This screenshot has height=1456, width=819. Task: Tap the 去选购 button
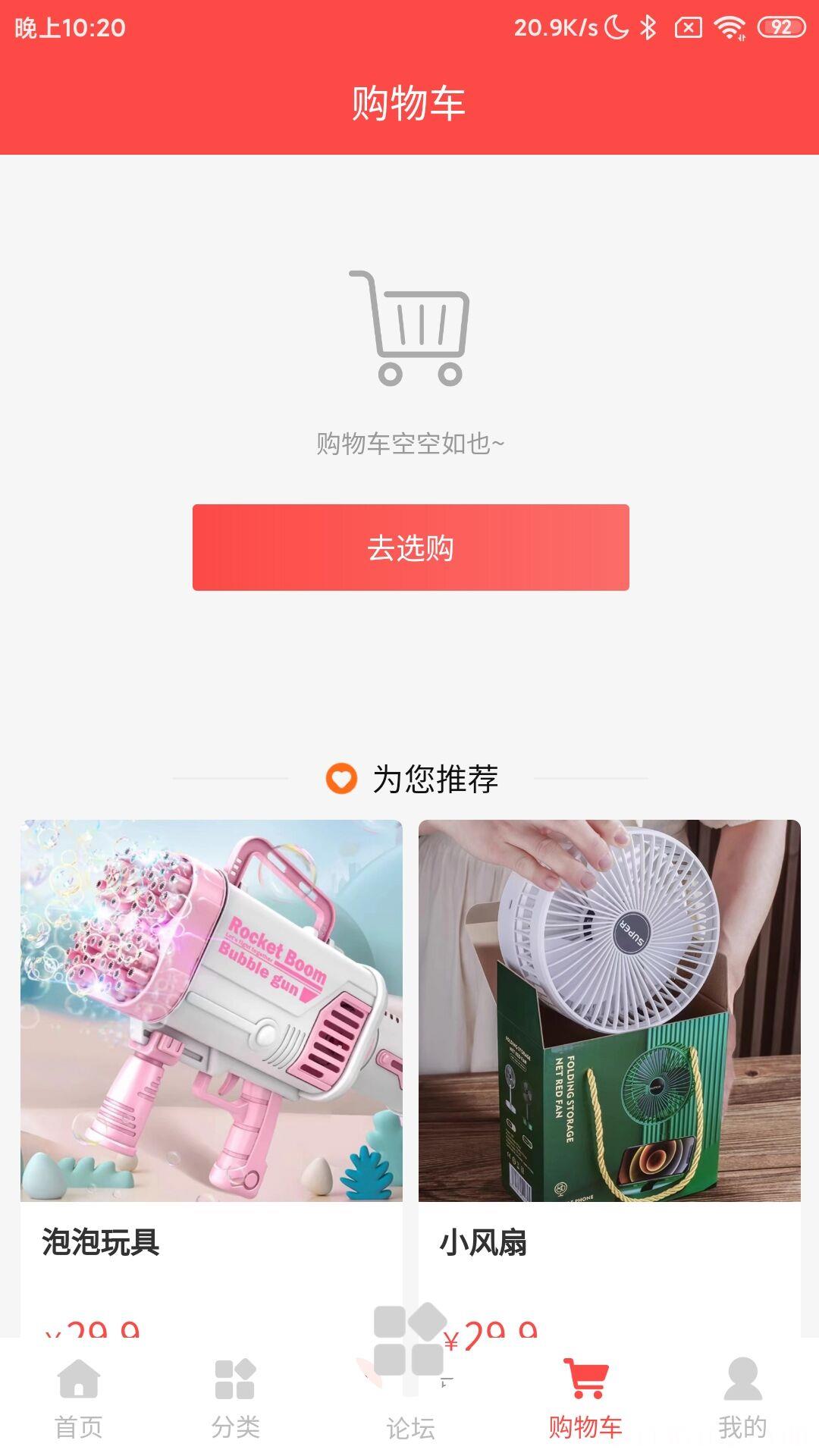pos(410,547)
